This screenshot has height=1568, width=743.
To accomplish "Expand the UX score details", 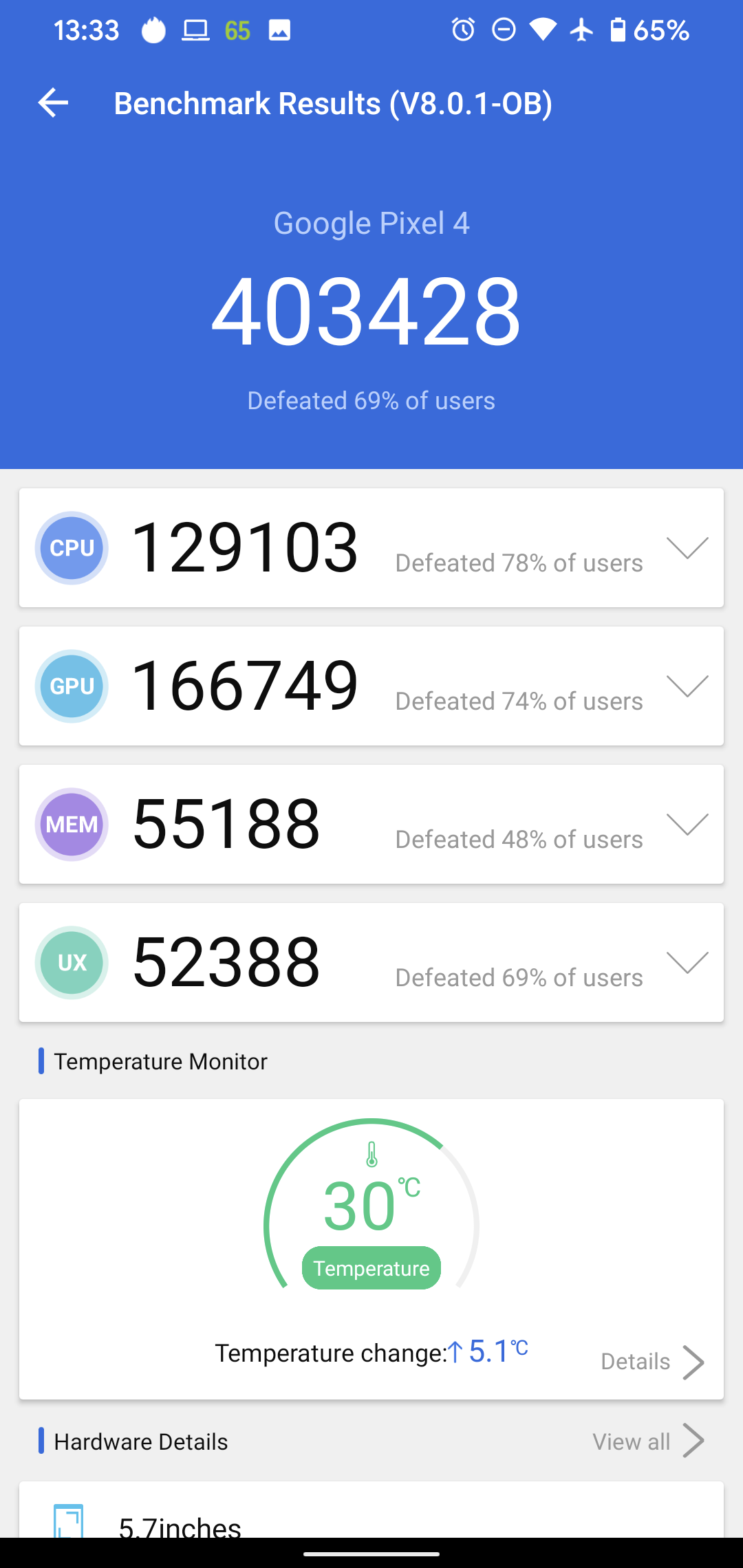I will click(687, 962).
